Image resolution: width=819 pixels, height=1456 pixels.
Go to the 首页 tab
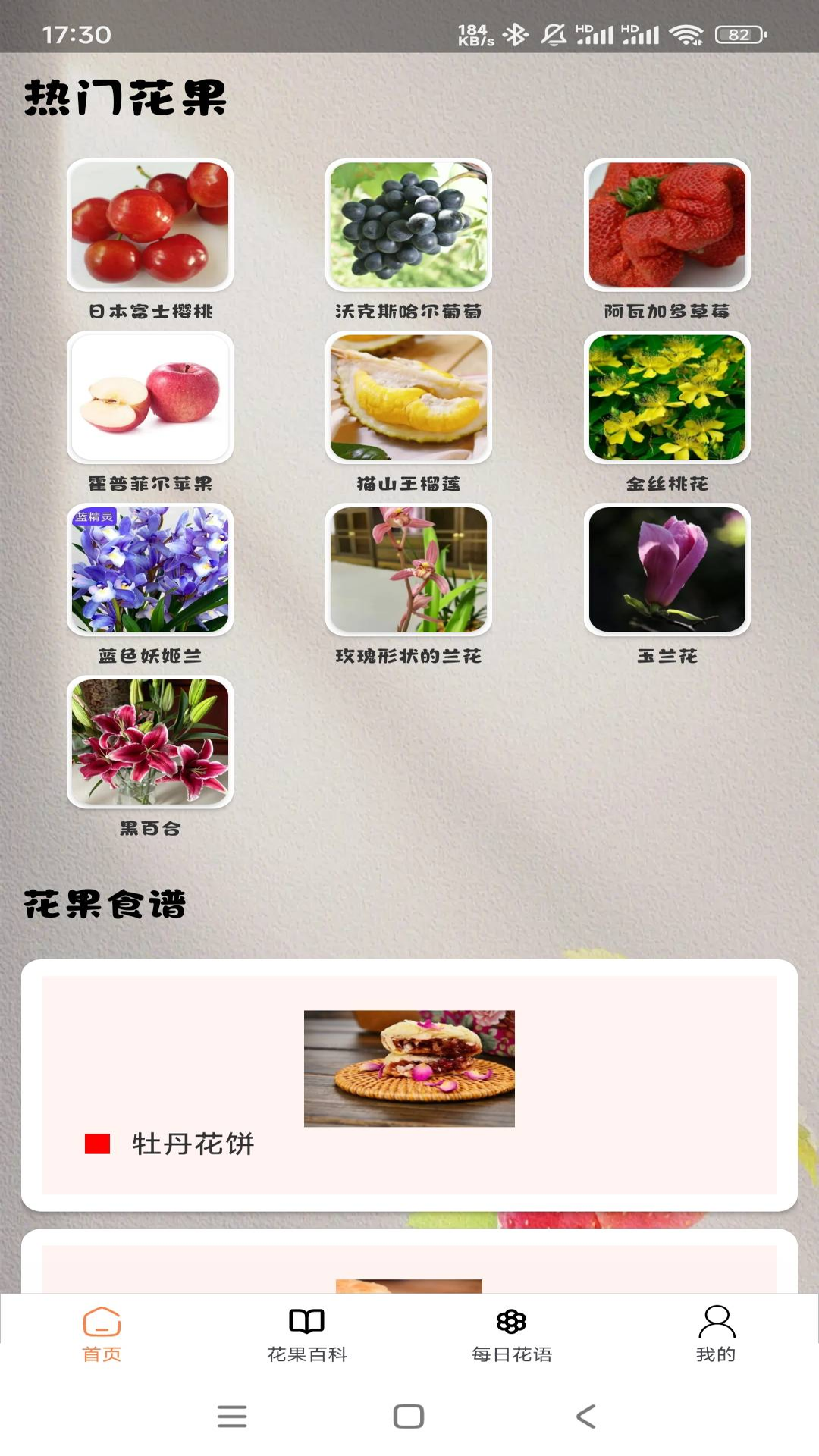click(102, 1333)
